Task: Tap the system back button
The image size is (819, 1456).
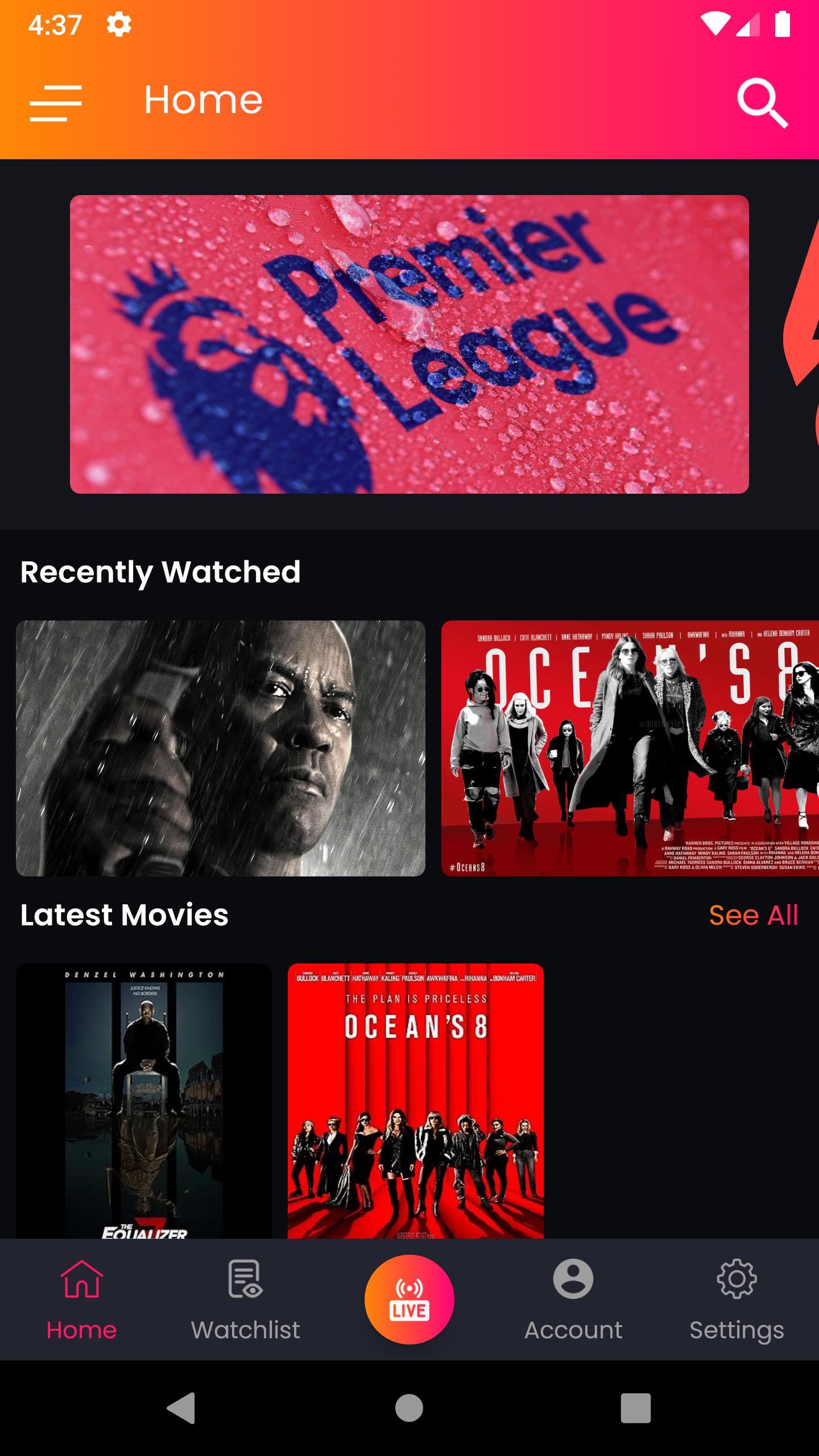Action: [x=181, y=1408]
